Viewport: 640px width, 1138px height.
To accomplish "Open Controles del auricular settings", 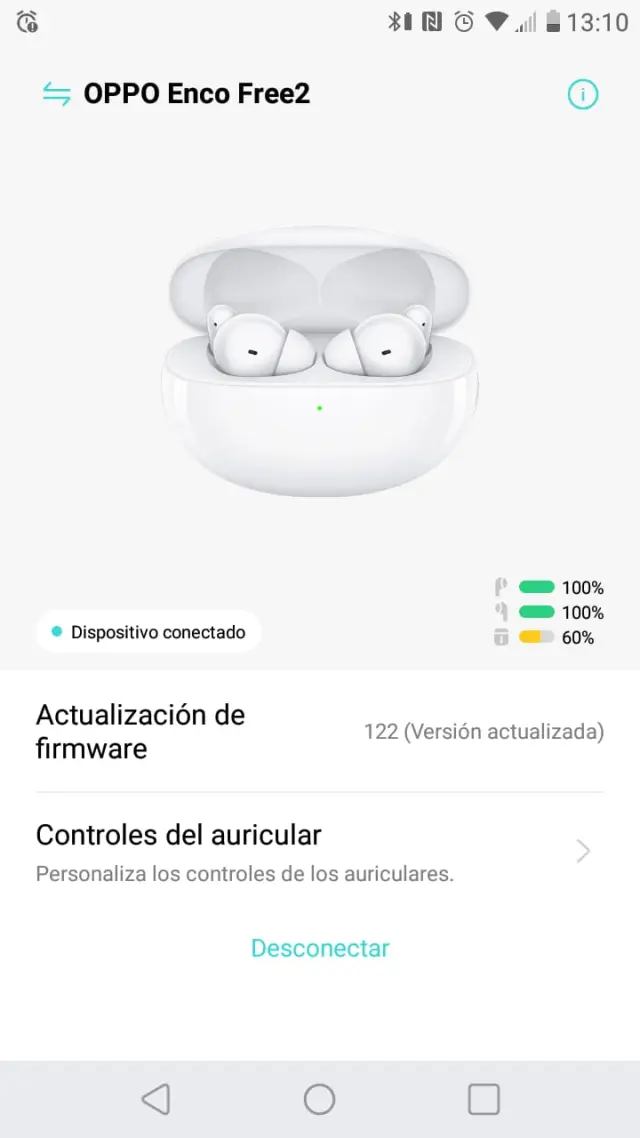I will click(320, 851).
